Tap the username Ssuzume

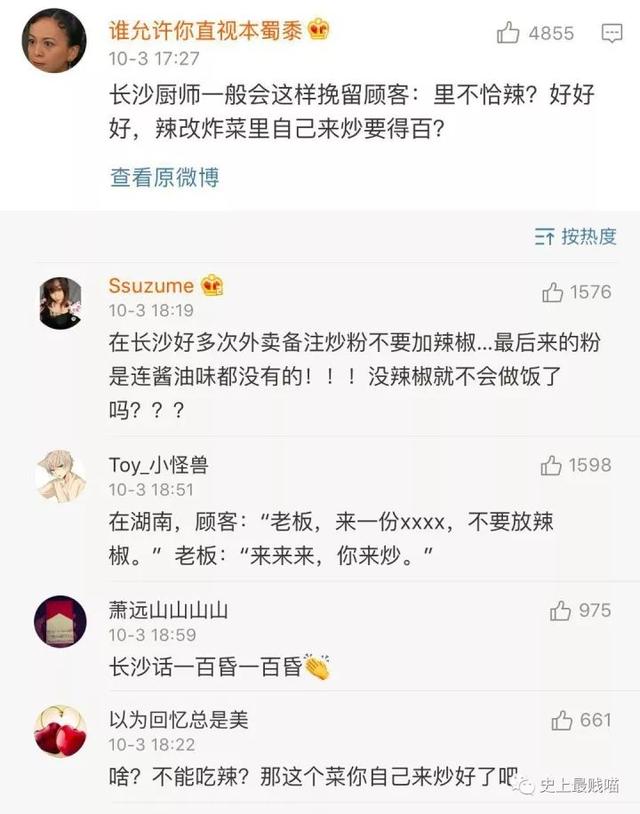point(151,286)
